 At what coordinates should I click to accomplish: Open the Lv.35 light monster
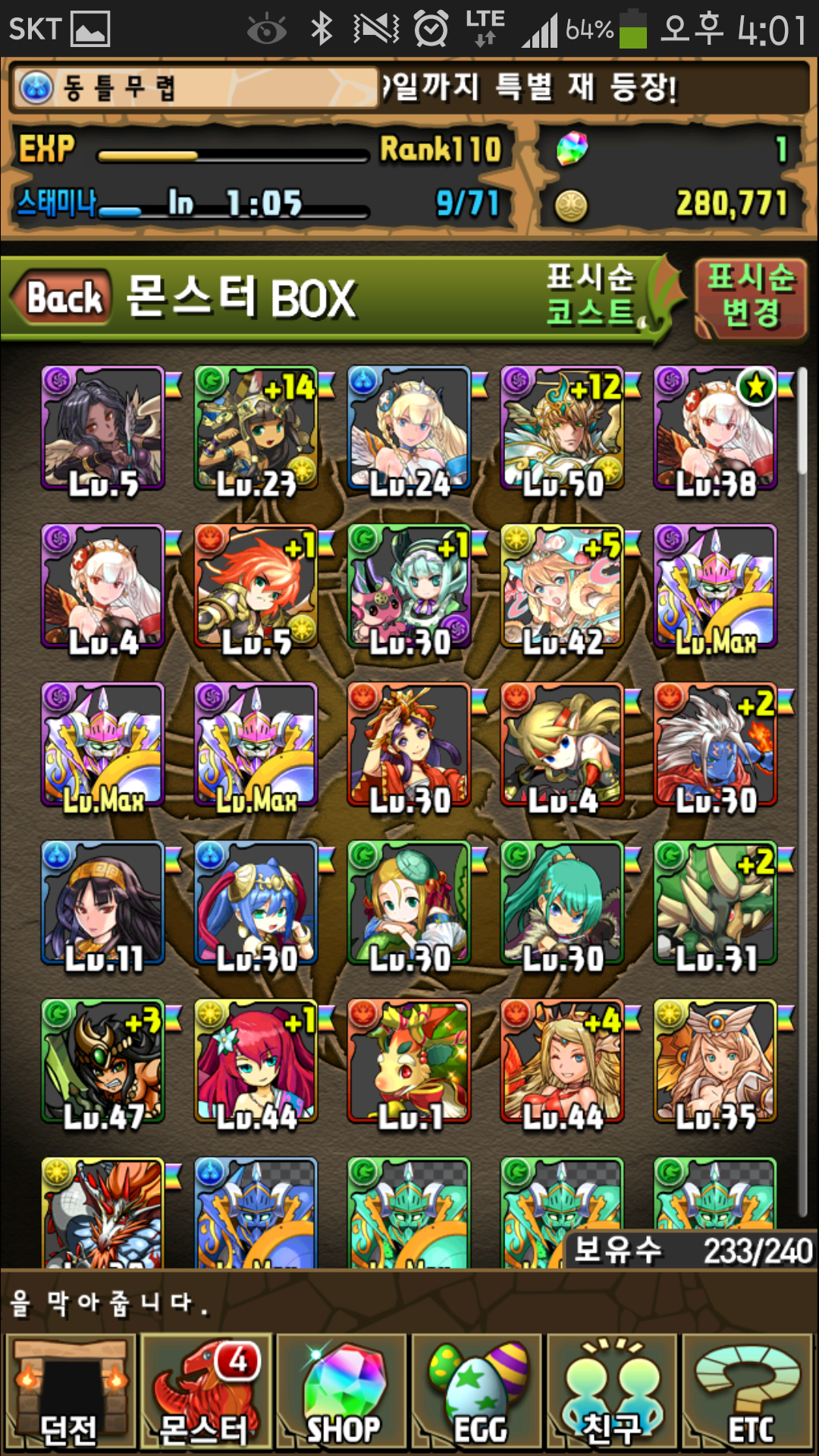(x=716, y=1062)
